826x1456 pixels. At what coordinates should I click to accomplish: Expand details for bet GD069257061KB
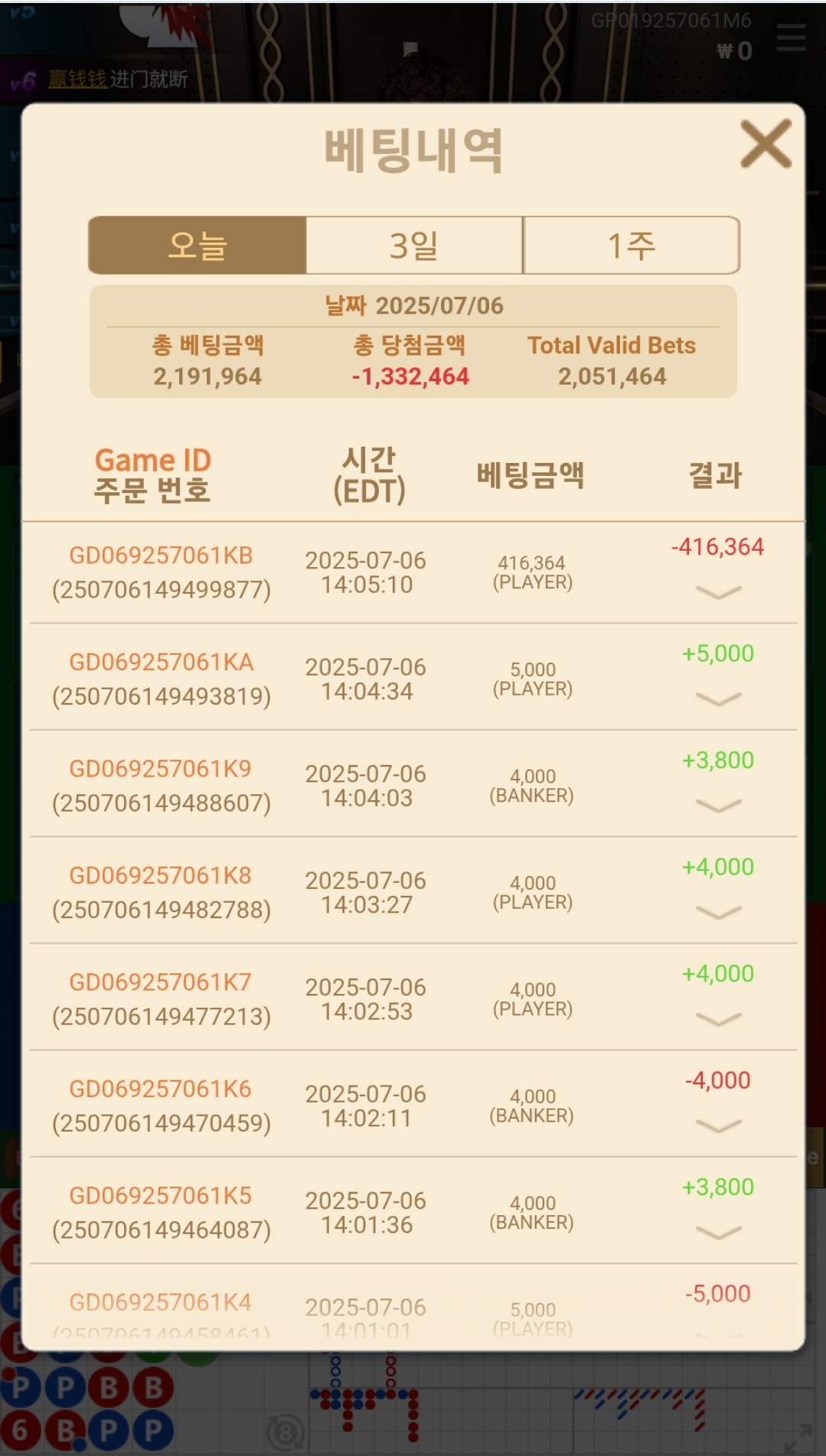[719, 592]
